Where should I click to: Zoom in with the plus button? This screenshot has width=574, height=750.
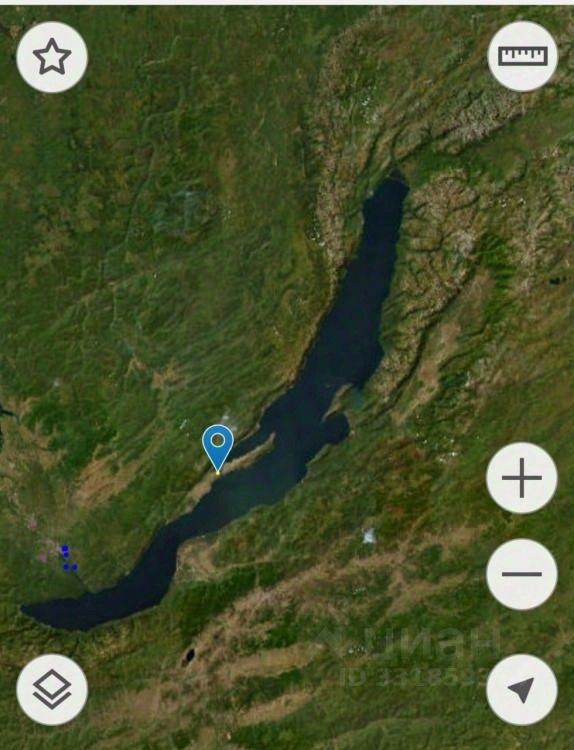click(x=522, y=478)
